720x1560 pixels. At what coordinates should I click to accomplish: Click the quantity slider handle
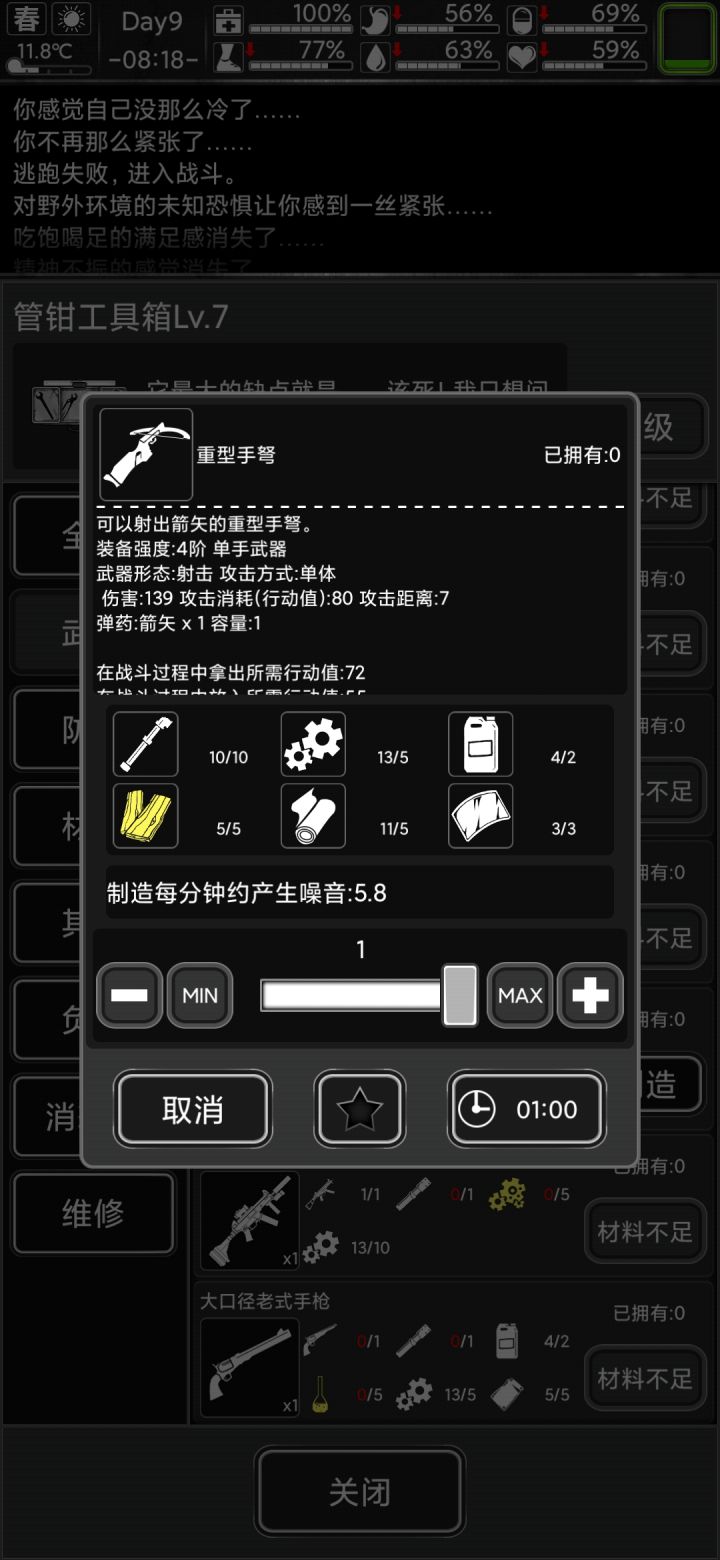click(x=460, y=995)
